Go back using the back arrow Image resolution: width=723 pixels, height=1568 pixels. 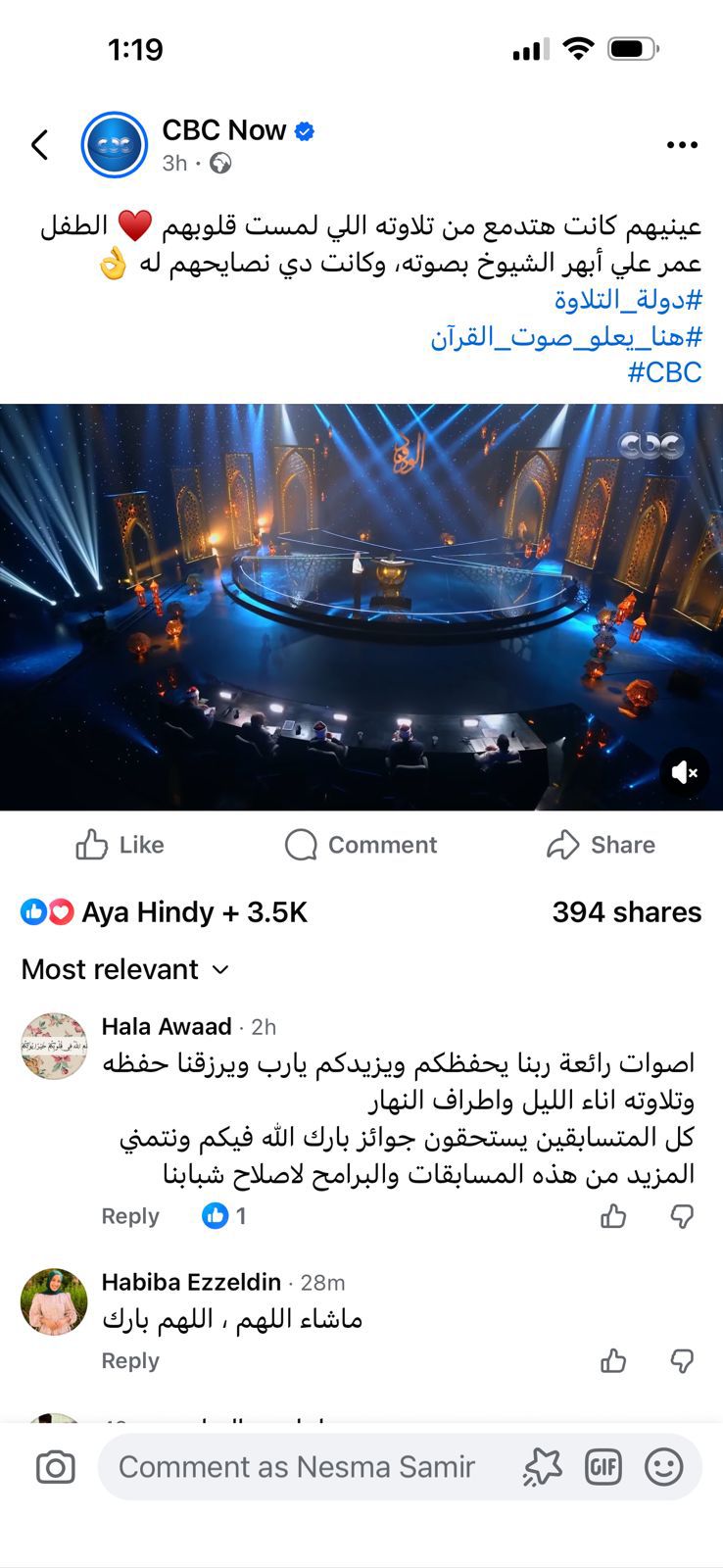click(39, 145)
